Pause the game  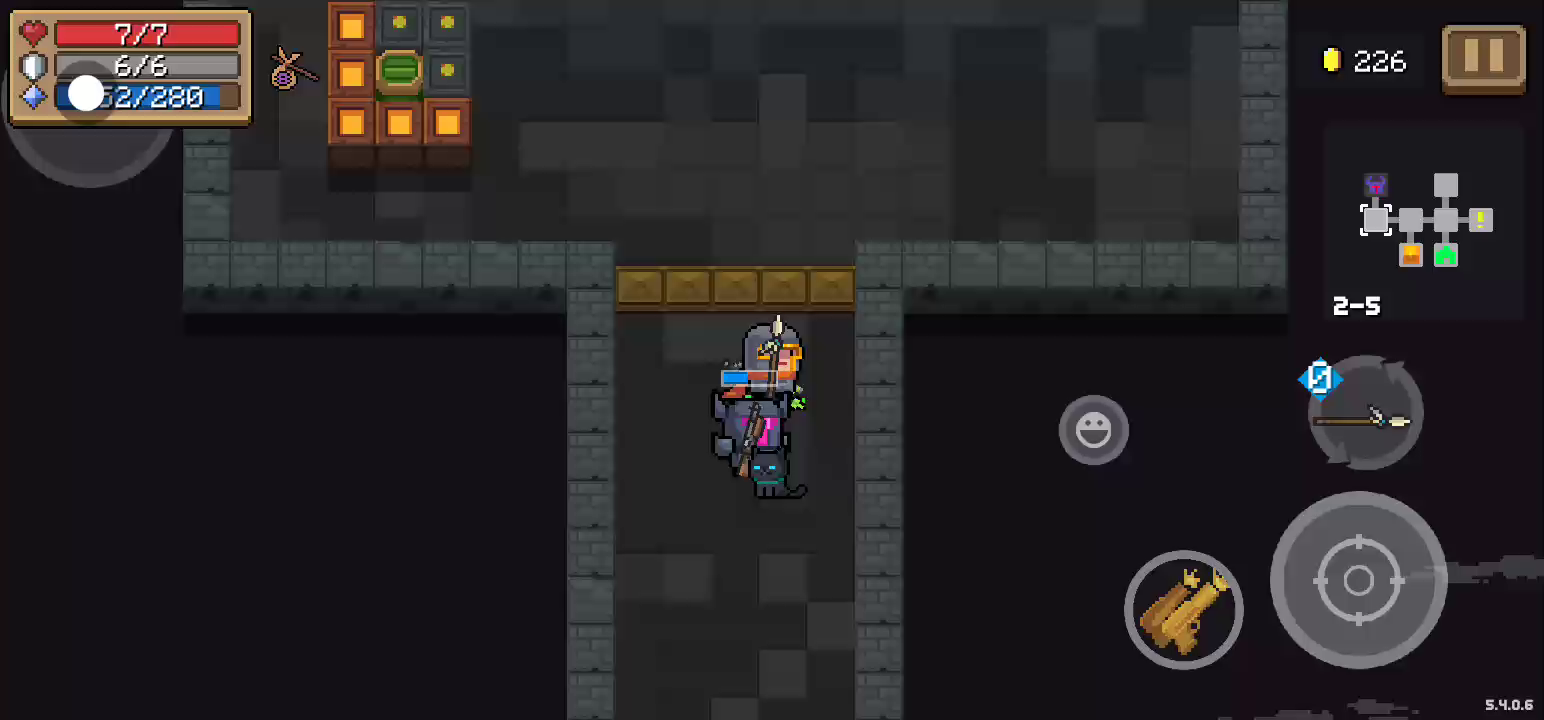(1483, 59)
